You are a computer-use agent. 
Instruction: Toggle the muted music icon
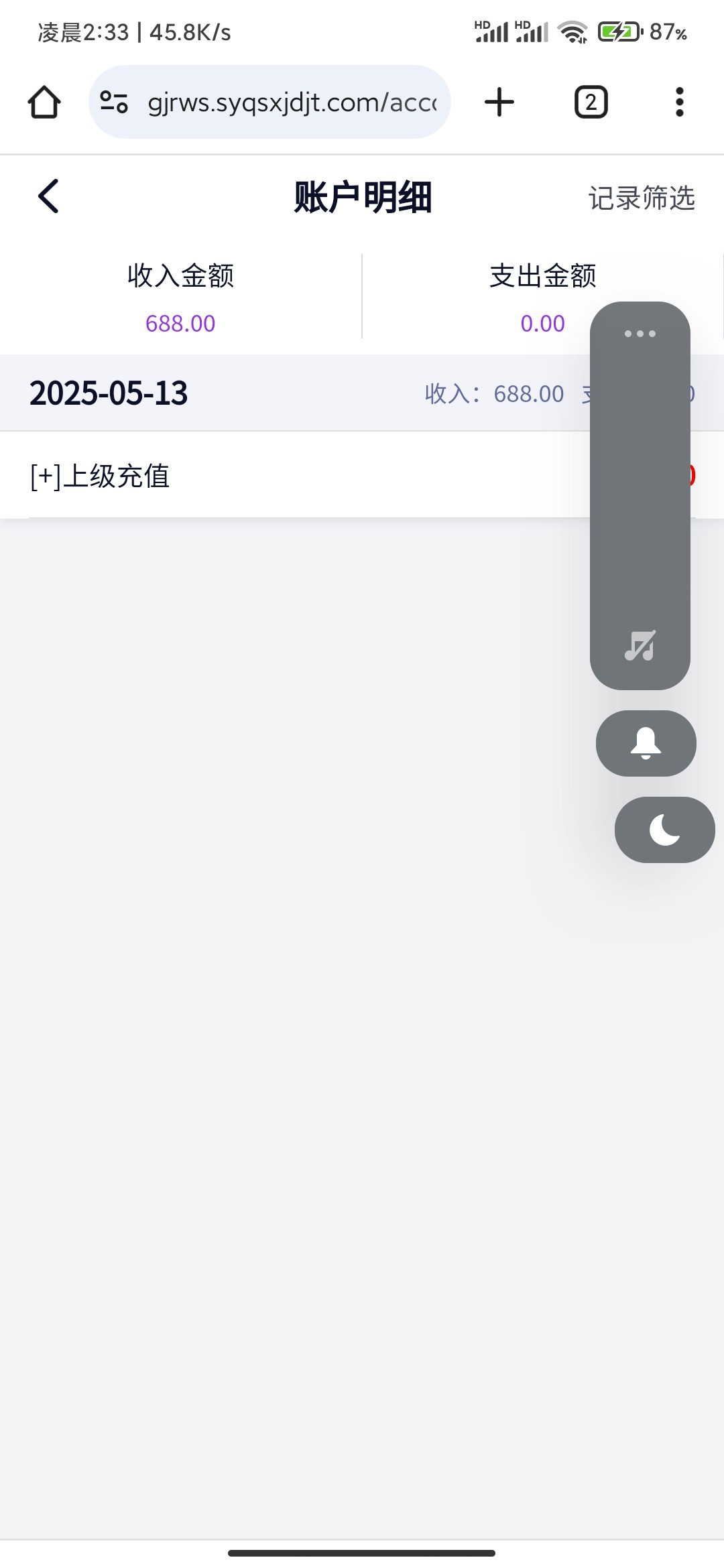(x=640, y=646)
